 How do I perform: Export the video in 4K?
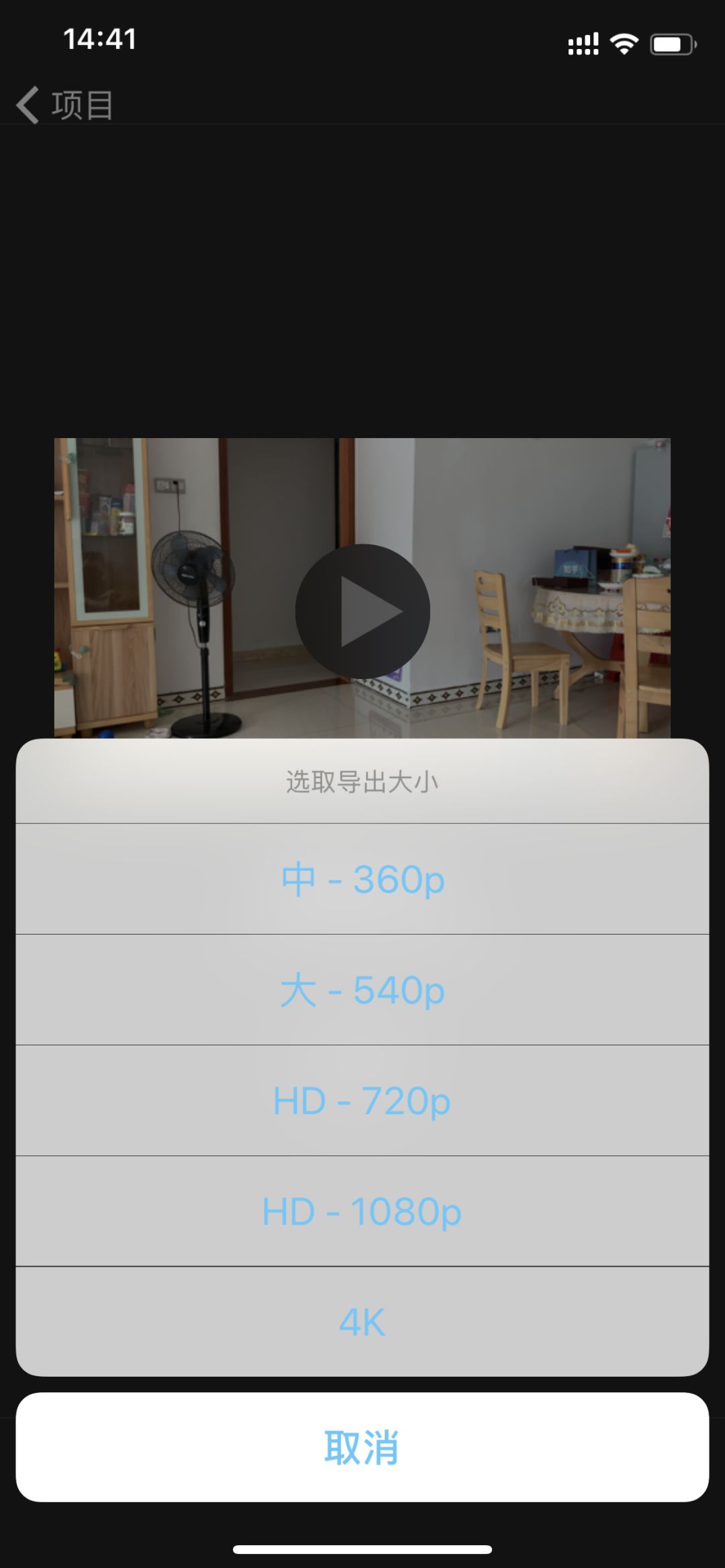pos(362,1322)
